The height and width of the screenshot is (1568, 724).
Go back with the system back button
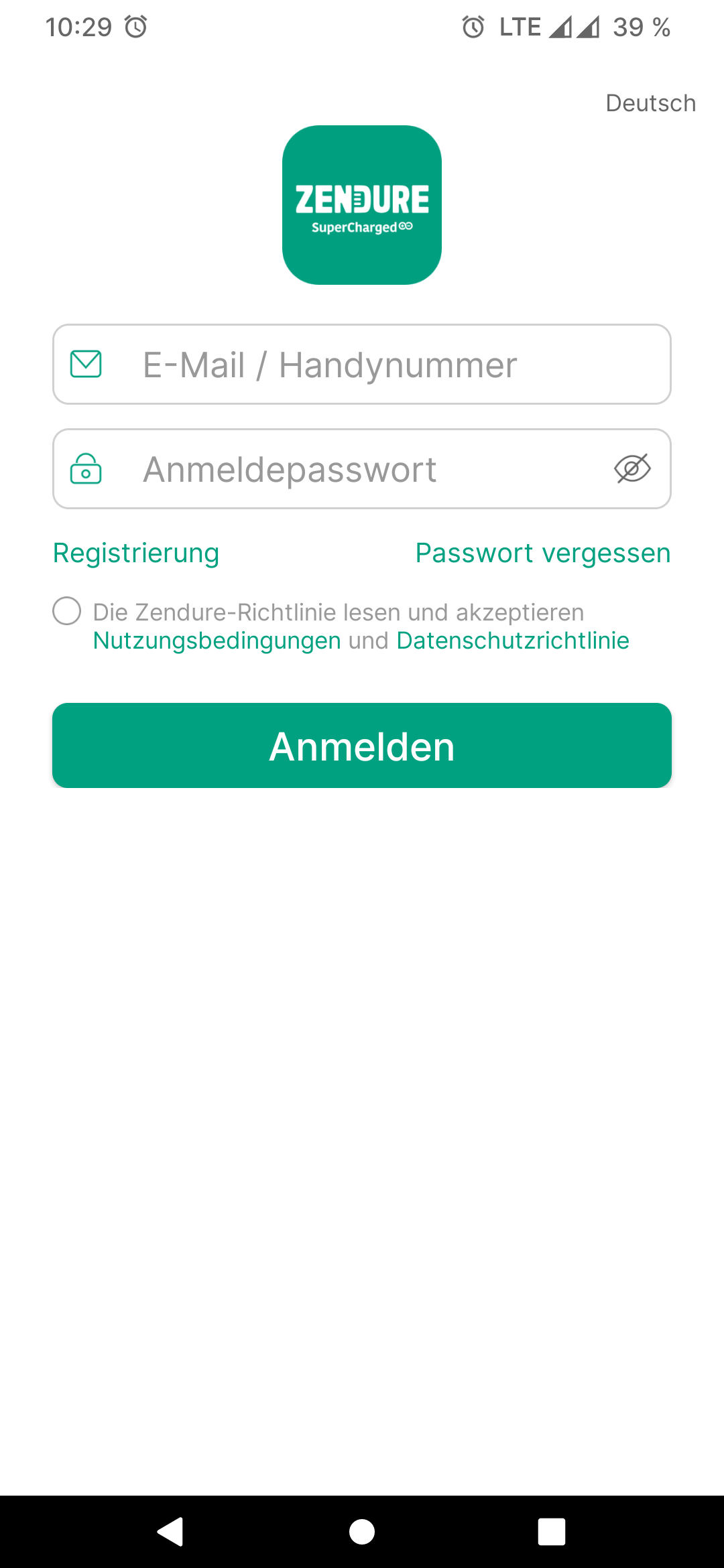(170, 1532)
